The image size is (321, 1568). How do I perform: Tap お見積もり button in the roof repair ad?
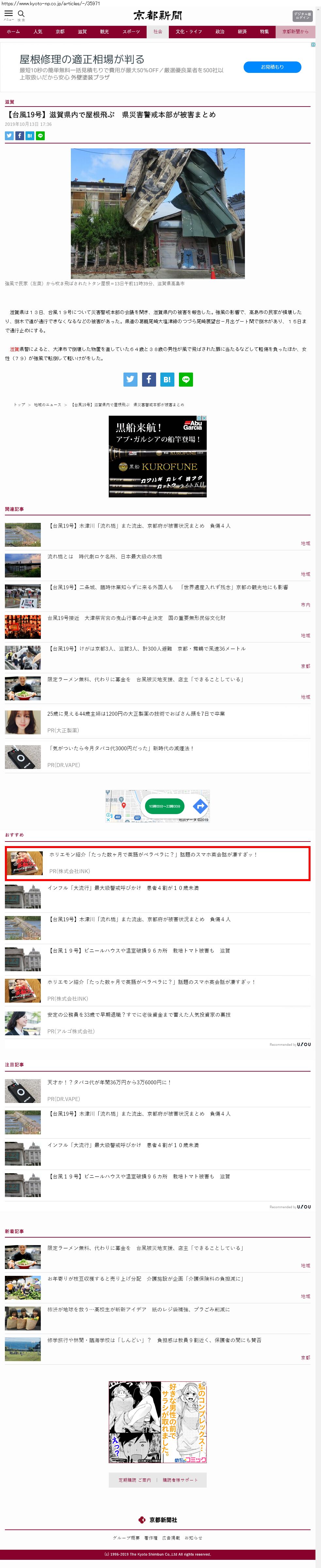[x=272, y=67]
